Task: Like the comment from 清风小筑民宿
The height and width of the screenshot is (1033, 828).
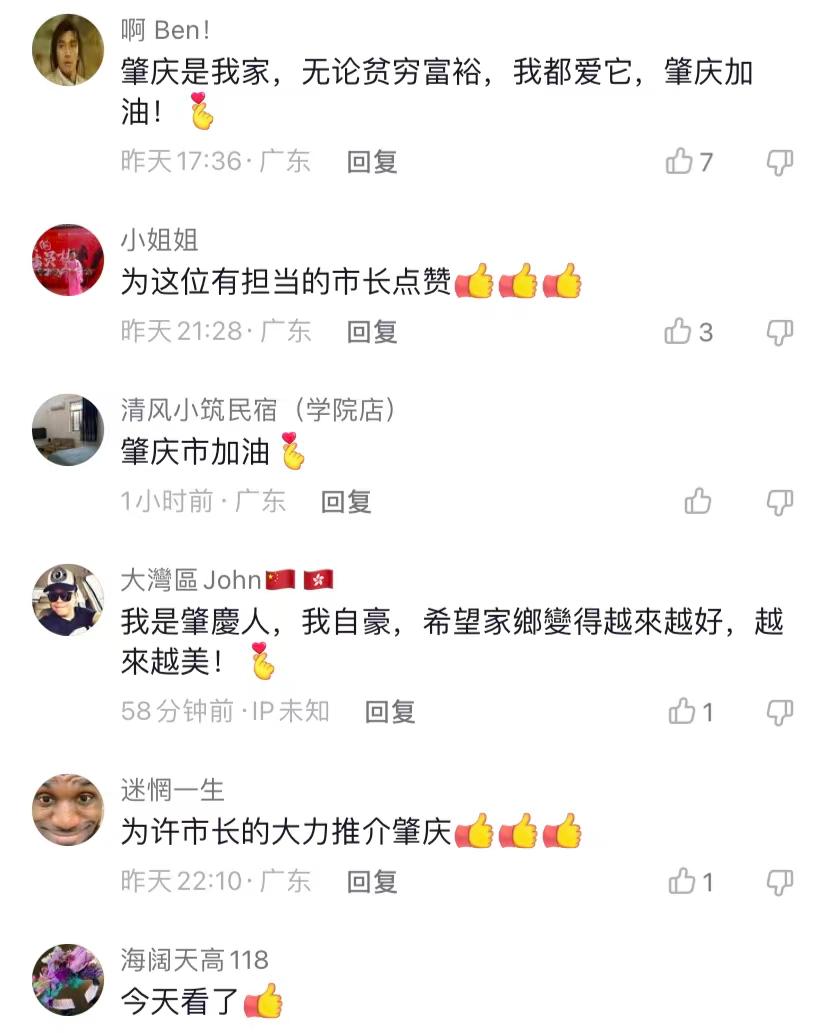Action: point(698,501)
